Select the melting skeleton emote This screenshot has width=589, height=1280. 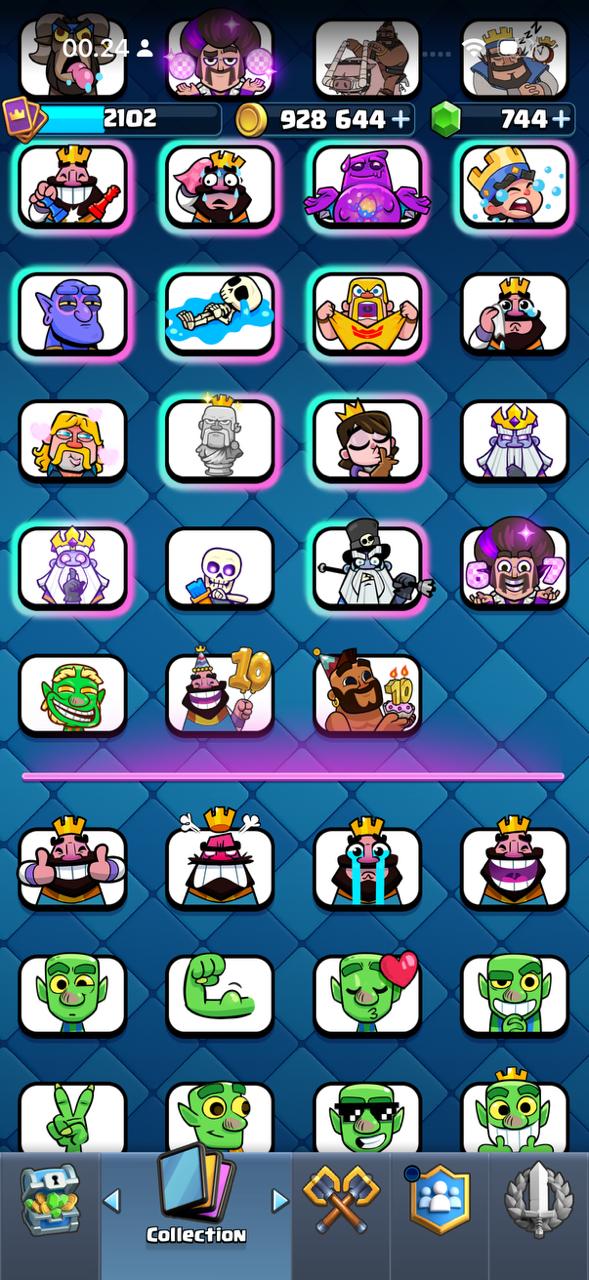click(220, 313)
